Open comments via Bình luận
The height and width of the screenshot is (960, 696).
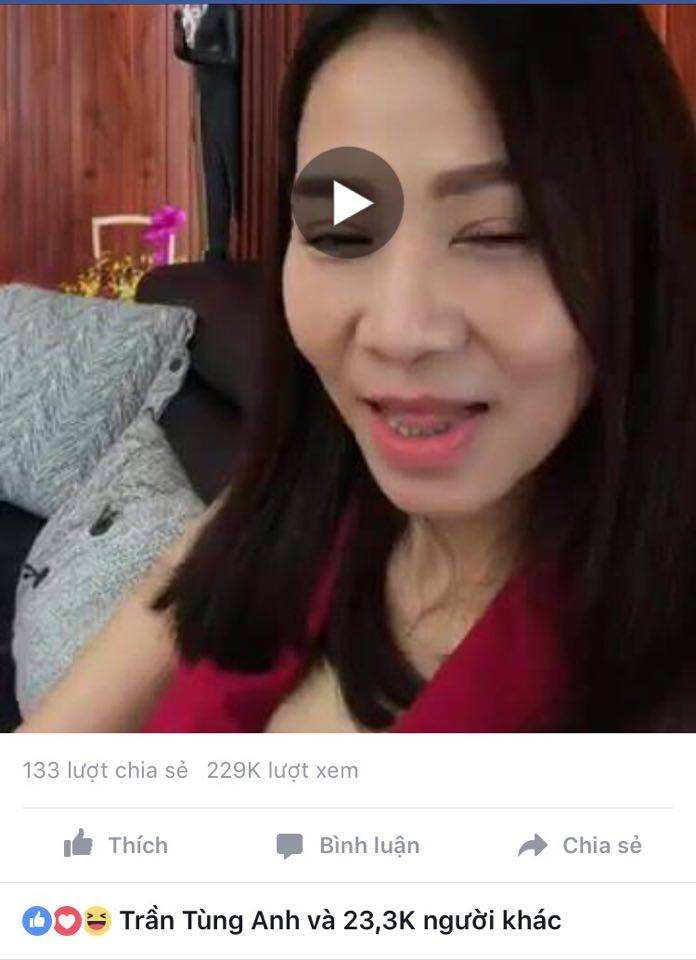(348, 846)
